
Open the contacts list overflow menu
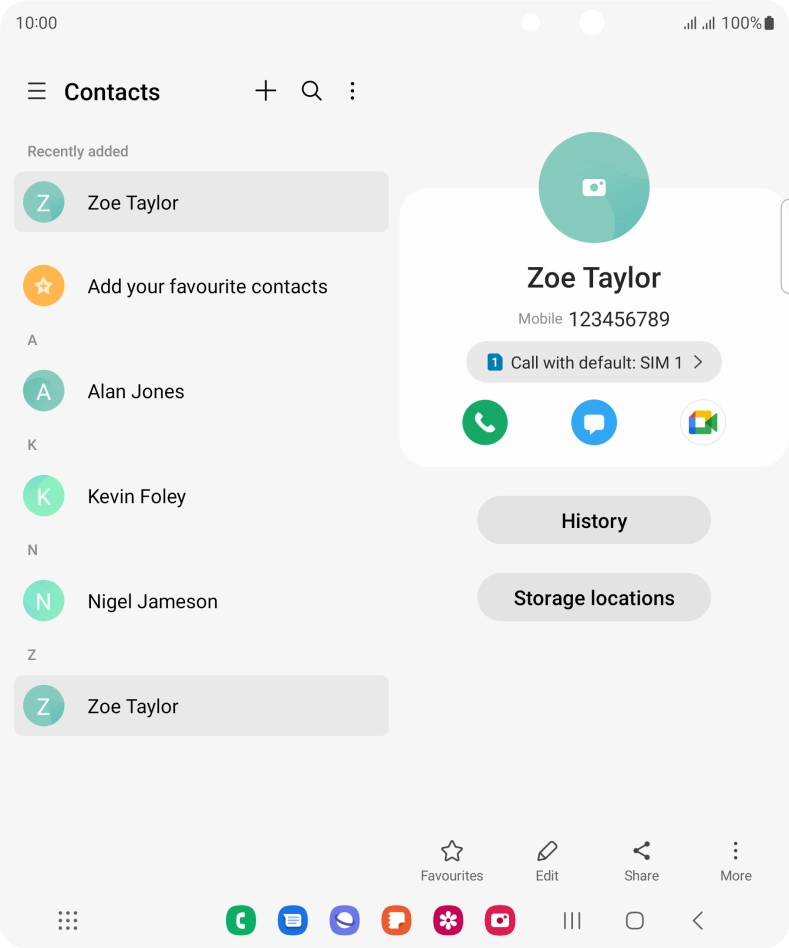coord(352,91)
